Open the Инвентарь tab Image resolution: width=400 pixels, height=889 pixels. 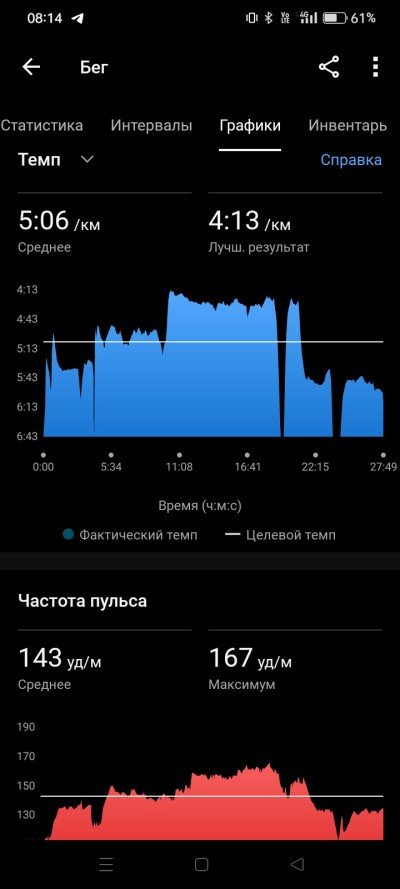point(347,125)
